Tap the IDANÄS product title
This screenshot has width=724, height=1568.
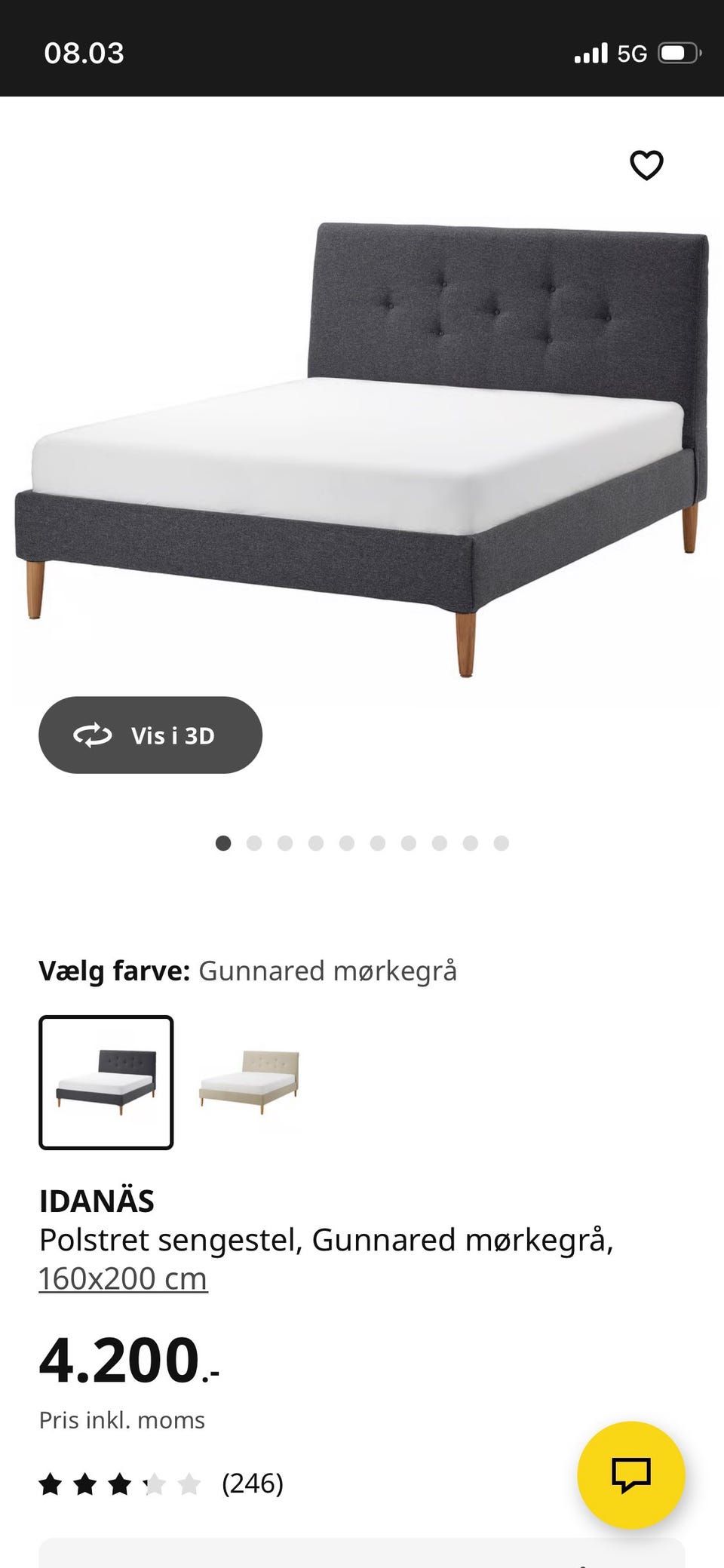pyautogui.click(x=99, y=1198)
